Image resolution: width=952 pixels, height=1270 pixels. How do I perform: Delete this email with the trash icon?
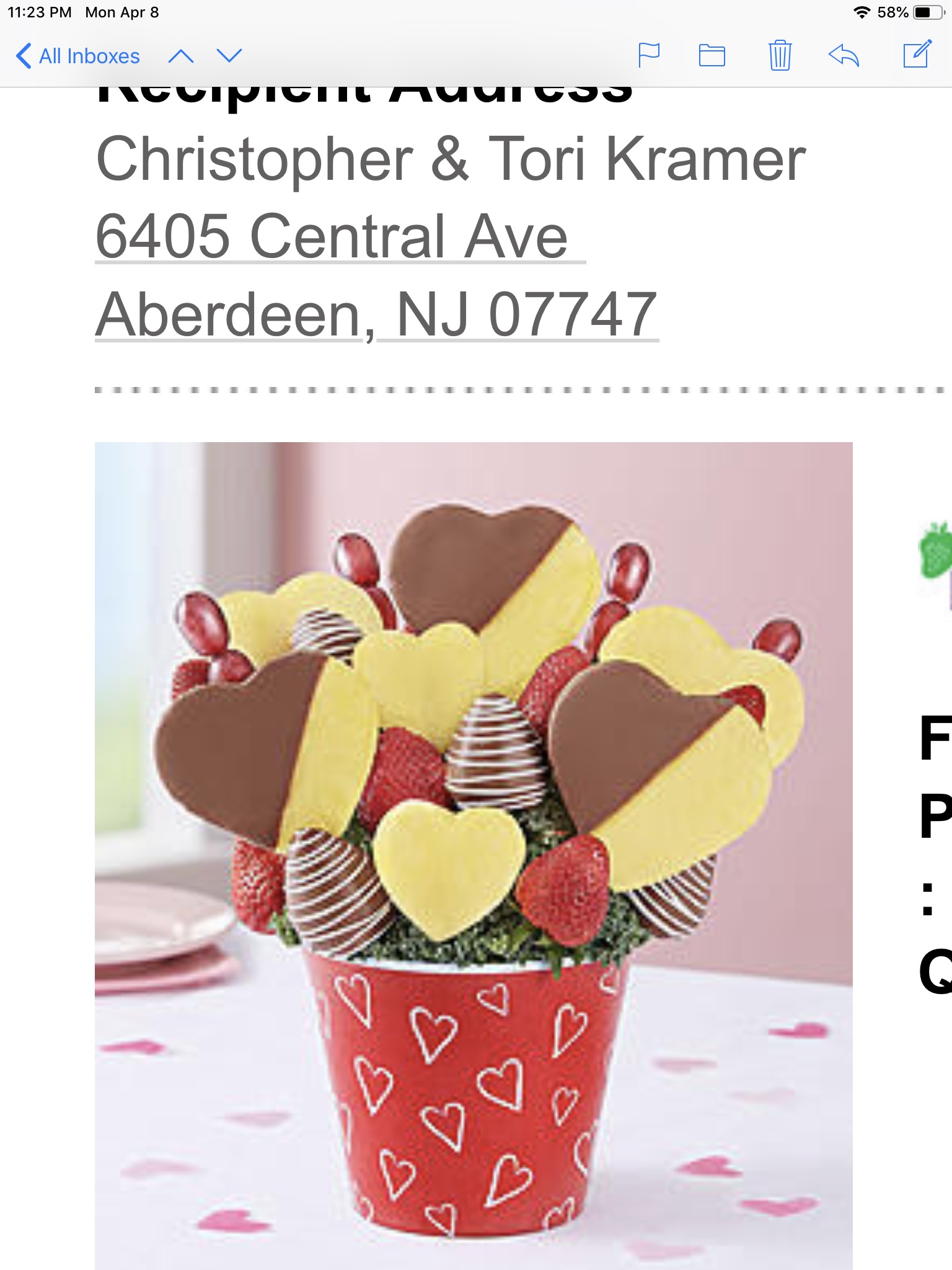[x=780, y=55]
